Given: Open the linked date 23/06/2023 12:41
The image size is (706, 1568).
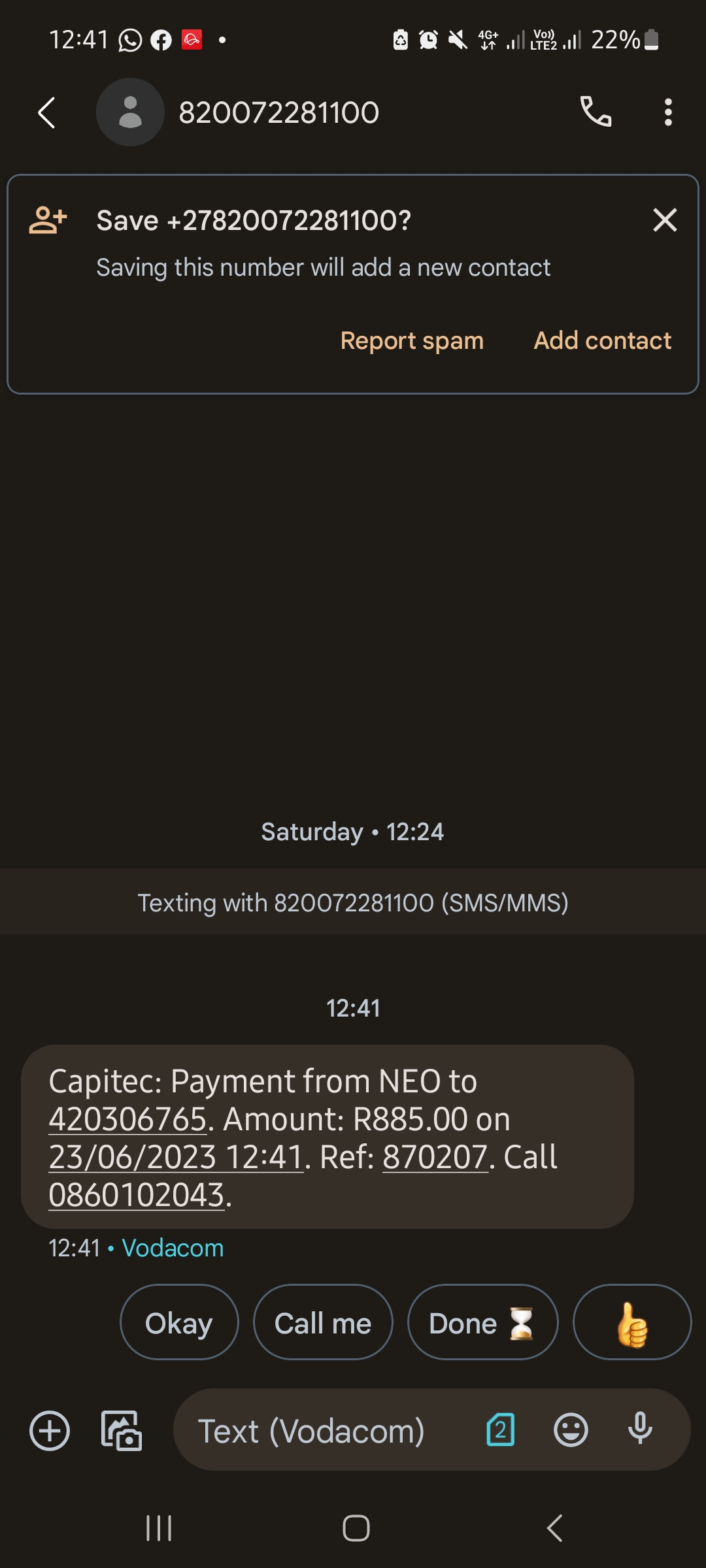Looking at the screenshot, I should click(x=176, y=1157).
